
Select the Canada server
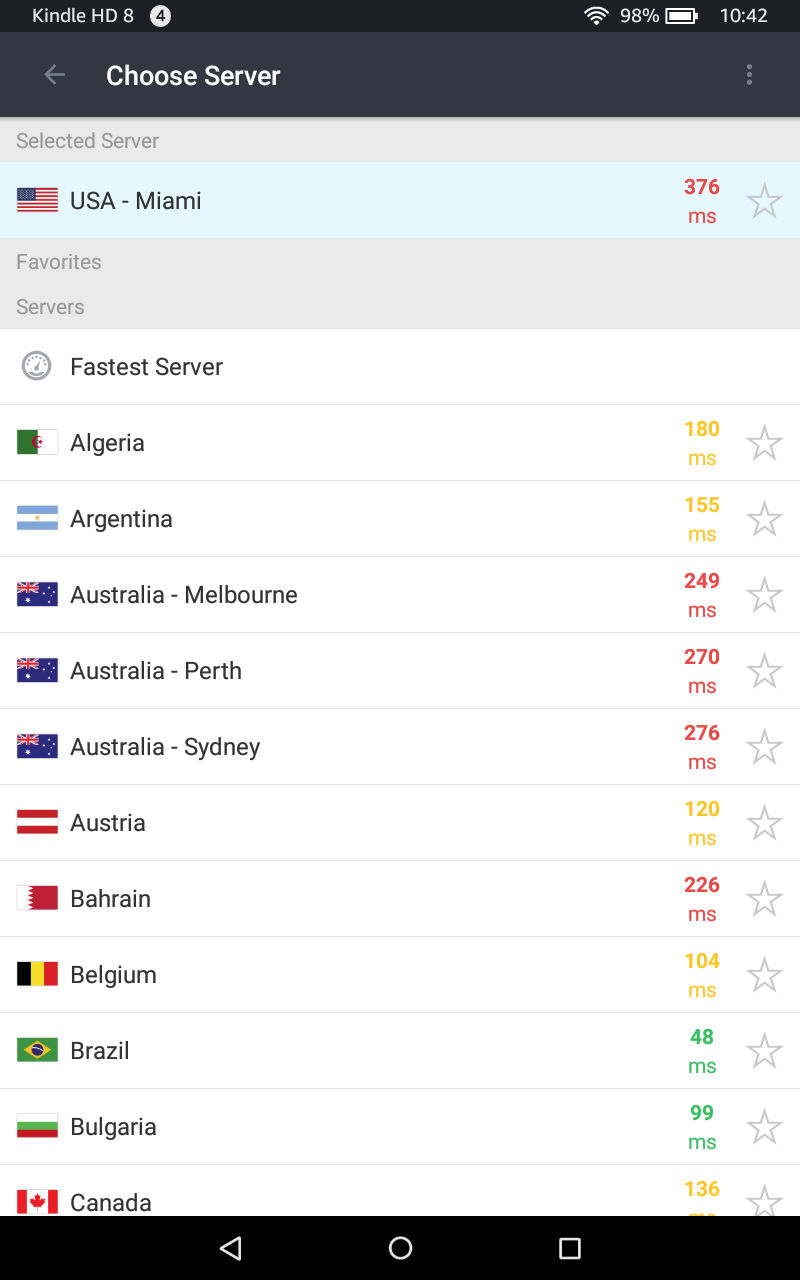coord(400,1191)
